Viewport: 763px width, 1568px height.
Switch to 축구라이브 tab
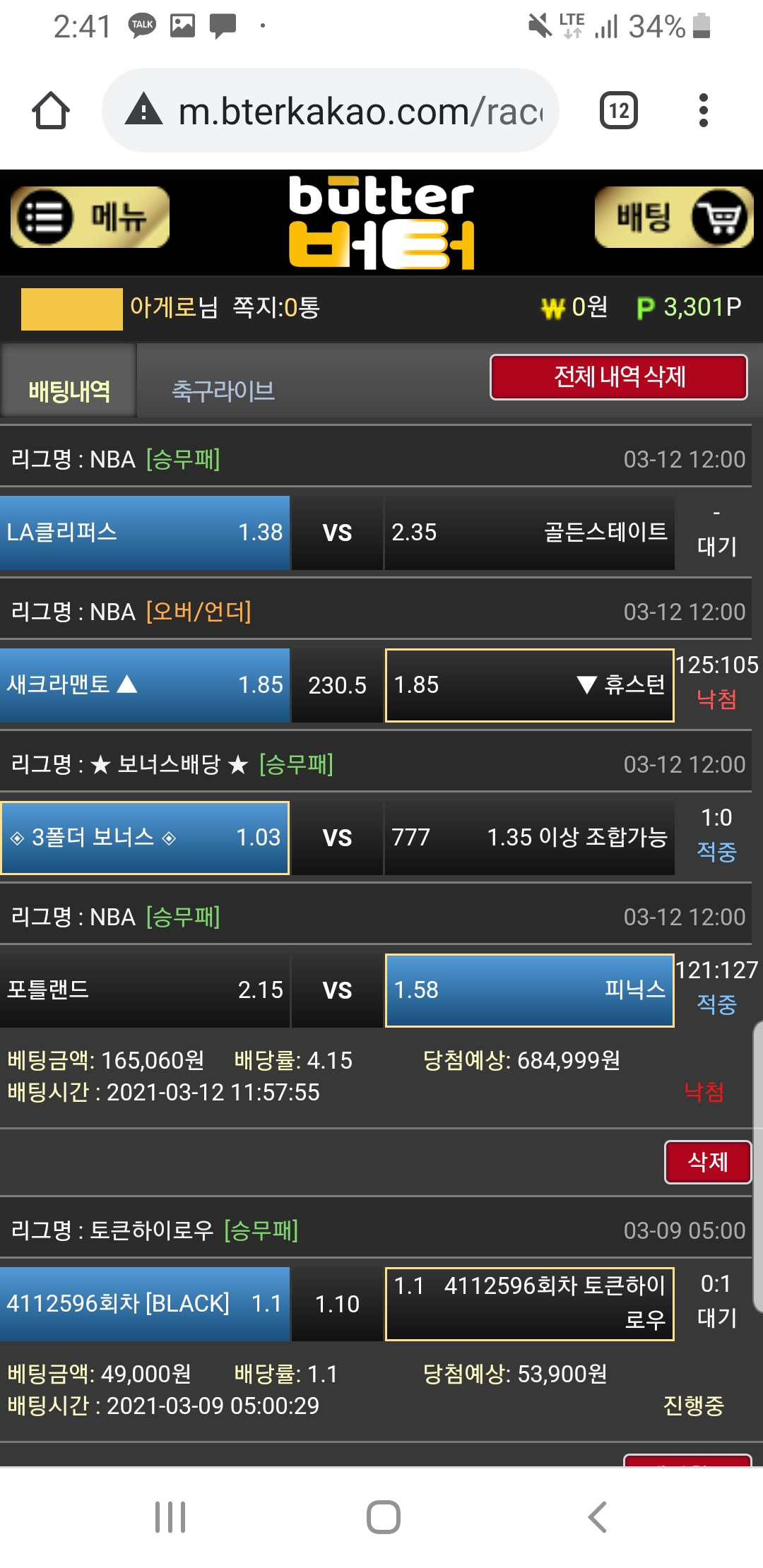[x=223, y=390]
